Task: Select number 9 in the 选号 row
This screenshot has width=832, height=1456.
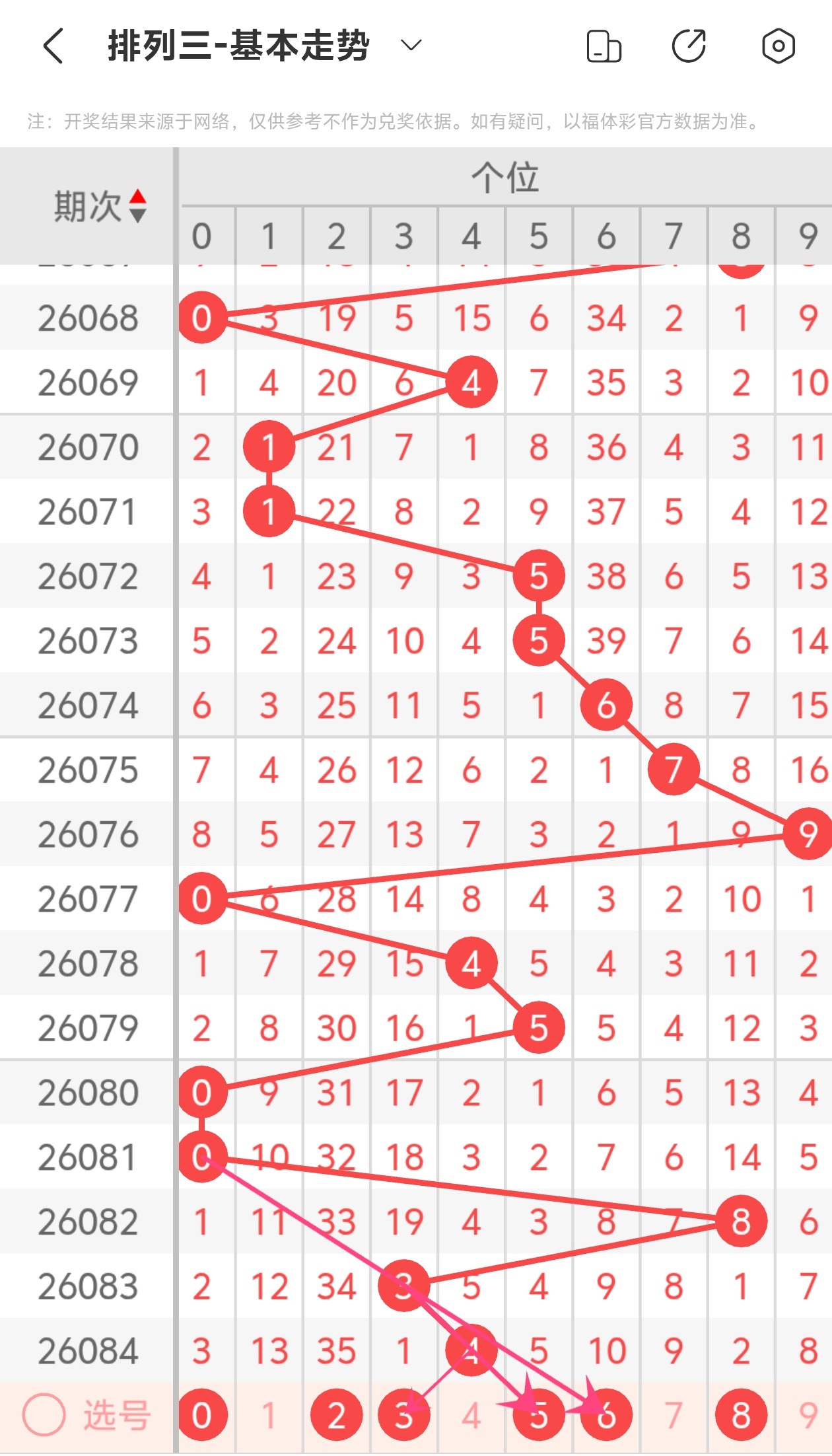Action: pyautogui.click(x=808, y=1415)
